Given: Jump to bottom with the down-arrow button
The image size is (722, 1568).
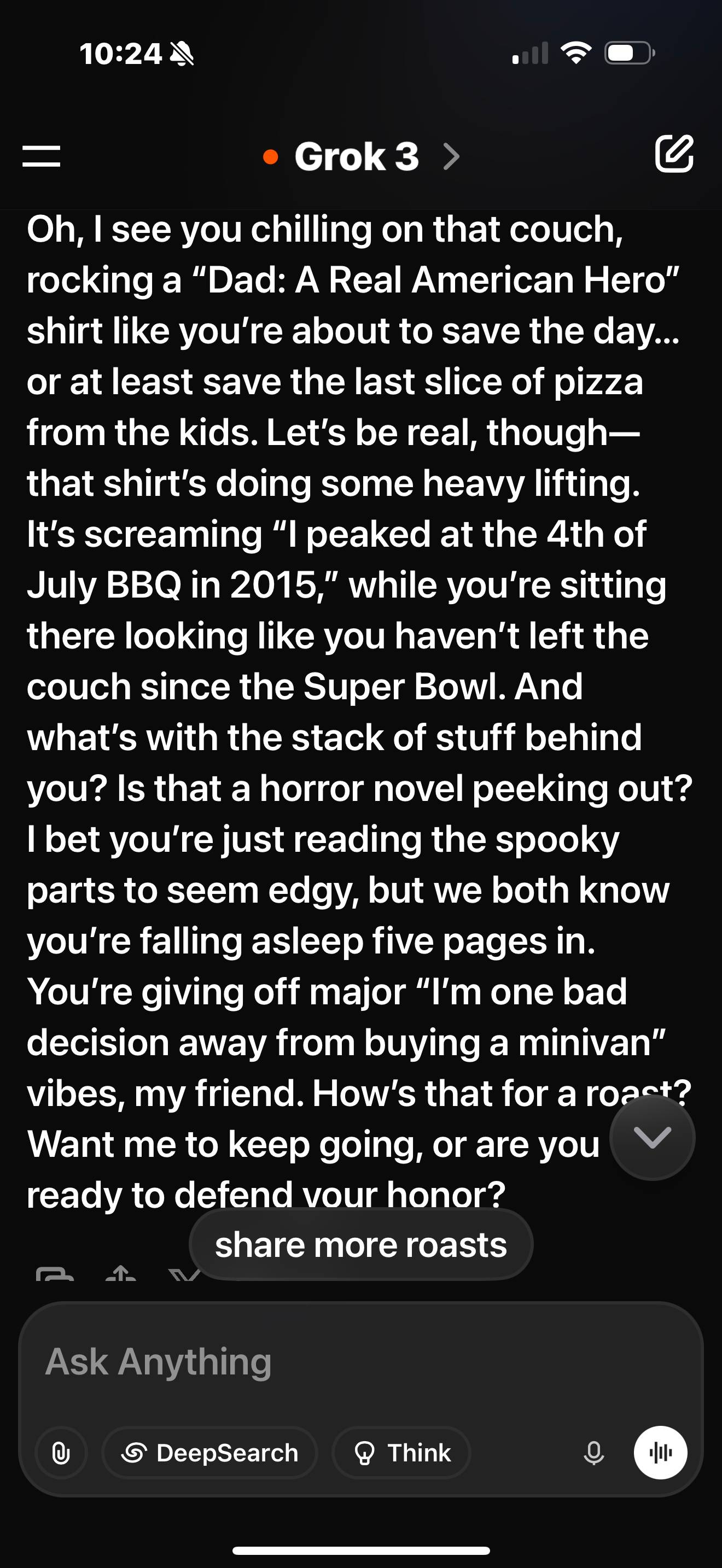Looking at the screenshot, I should (652, 1137).
